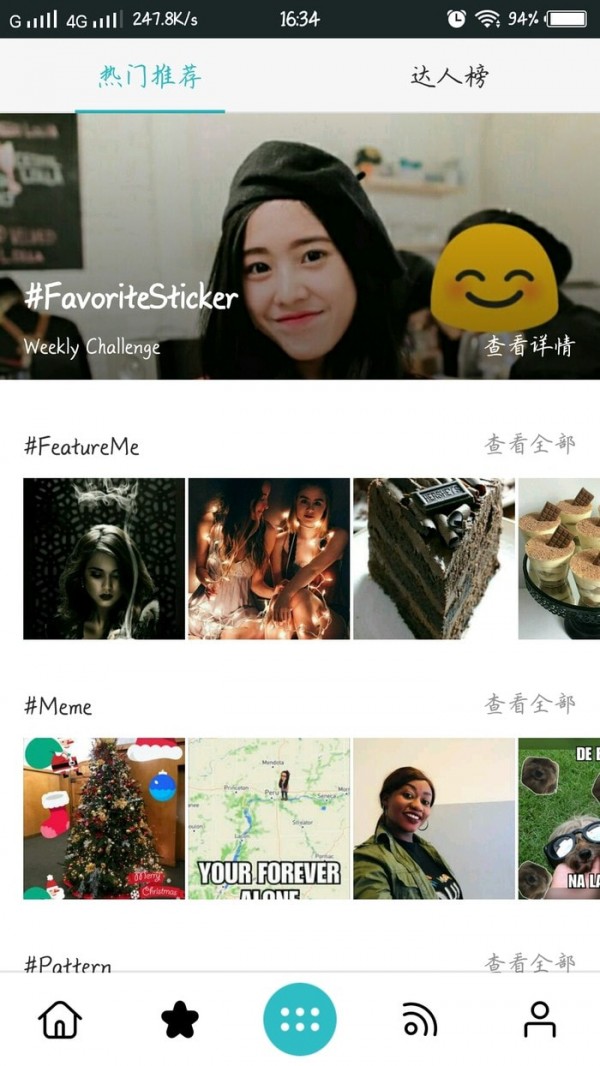Open the profile tab
This screenshot has height=1066, width=600.
(540, 1020)
